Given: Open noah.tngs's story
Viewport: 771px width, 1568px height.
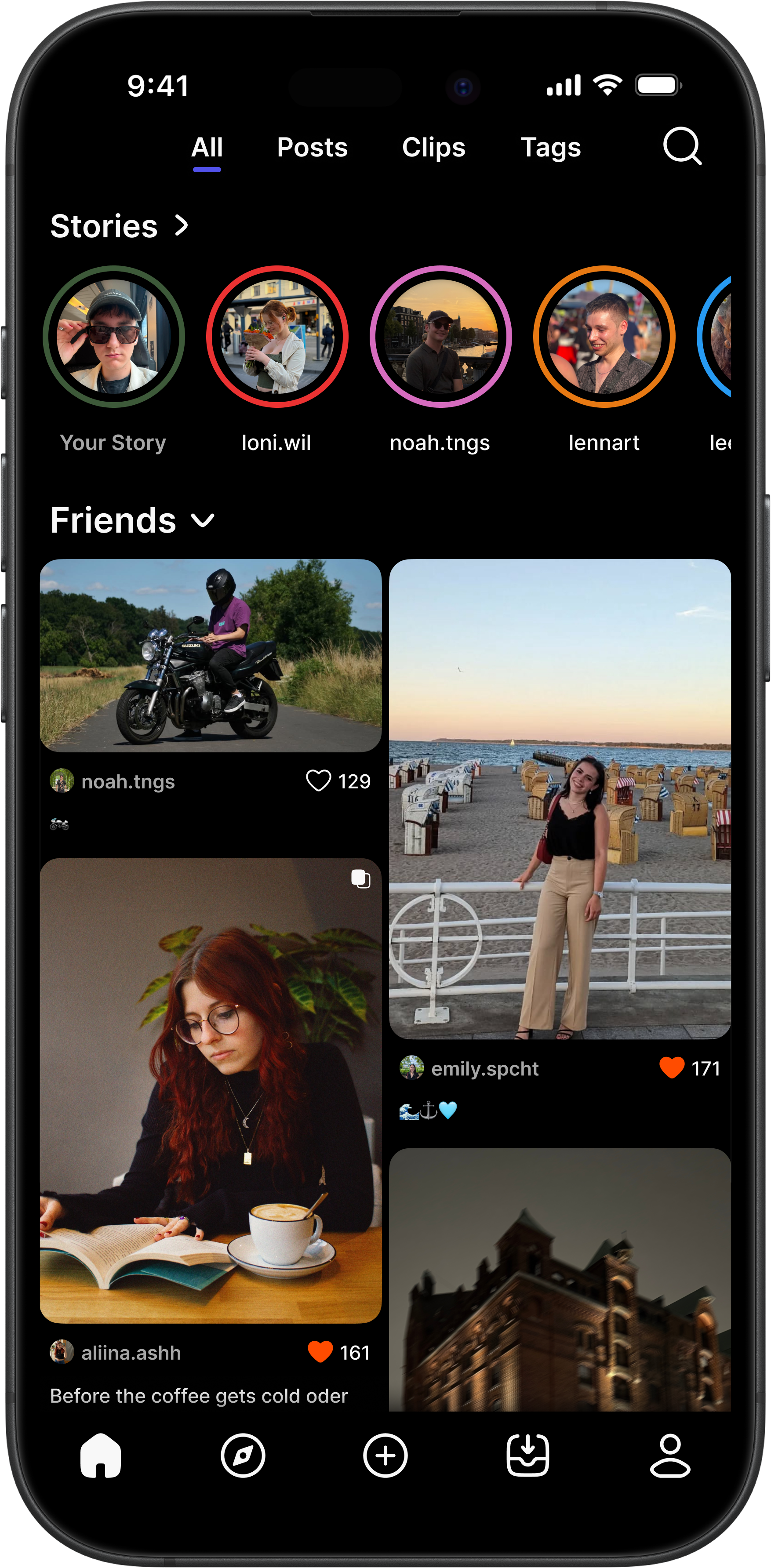Looking at the screenshot, I should tap(440, 337).
